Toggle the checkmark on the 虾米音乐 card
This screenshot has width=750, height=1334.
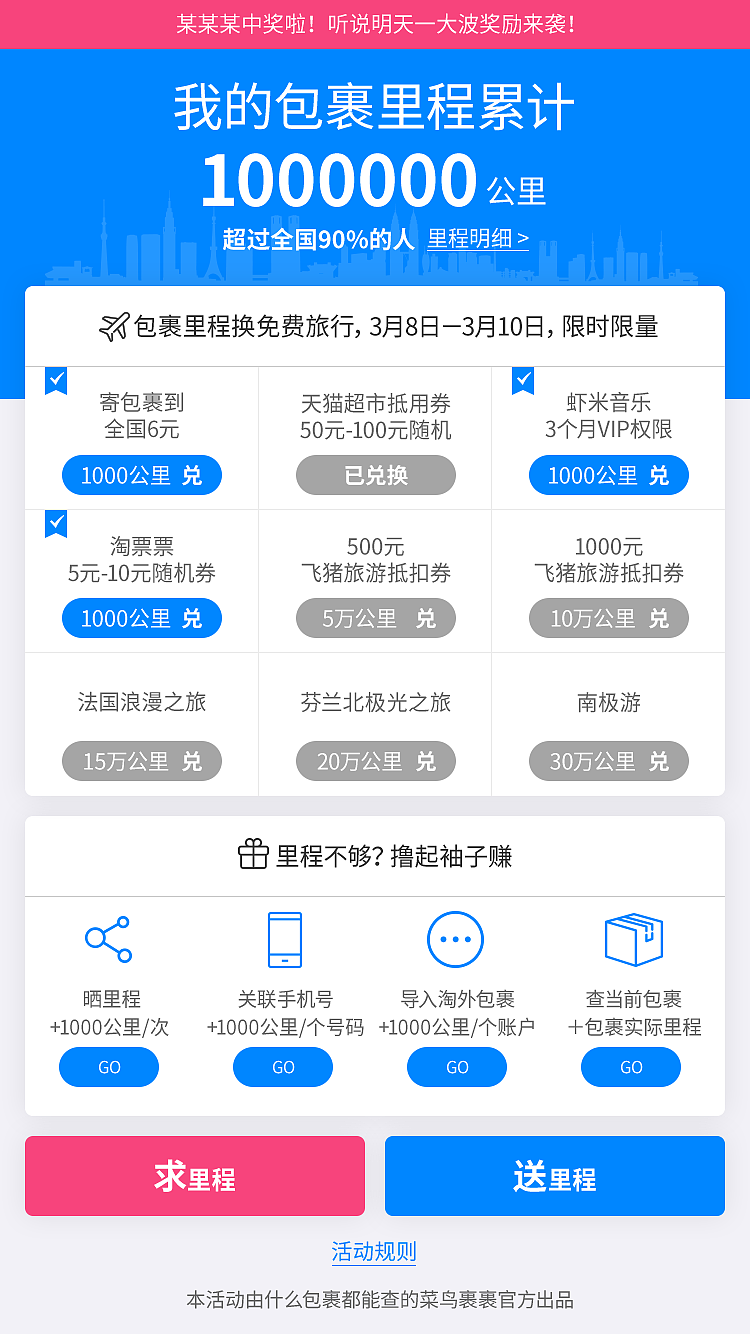click(522, 381)
